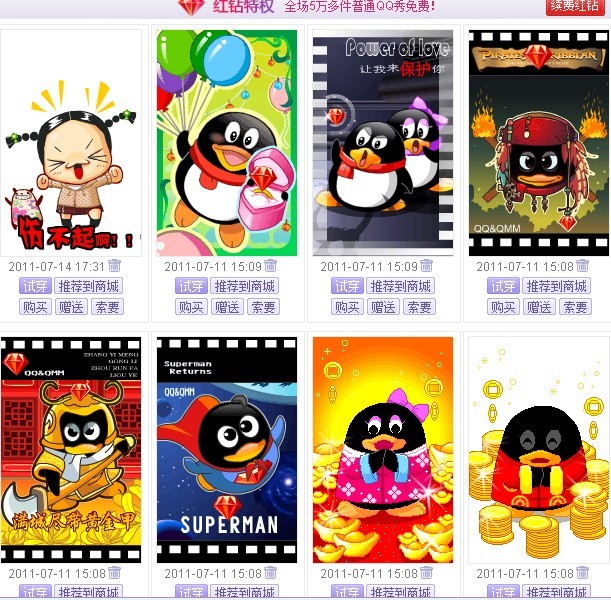The height and width of the screenshot is (600, 611).
Task: Delete the Pirates Caribbean penguin item
Action: click(x=582, y=266)
